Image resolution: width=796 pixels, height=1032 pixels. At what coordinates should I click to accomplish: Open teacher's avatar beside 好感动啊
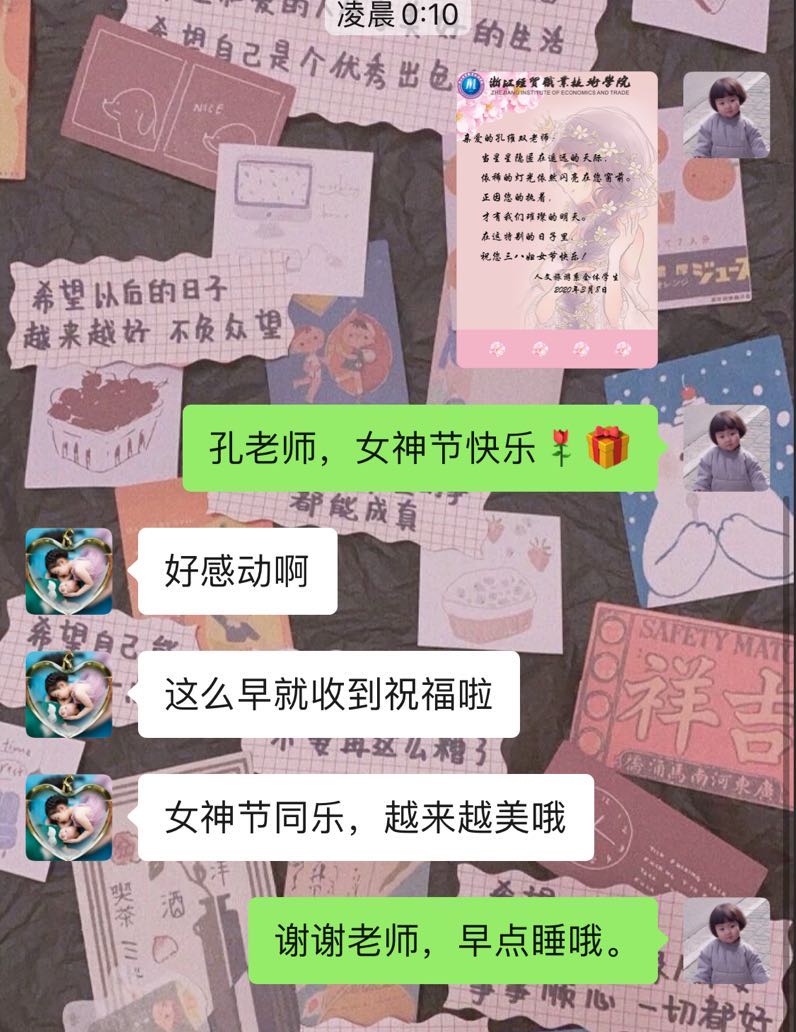[x=68, y=571]
